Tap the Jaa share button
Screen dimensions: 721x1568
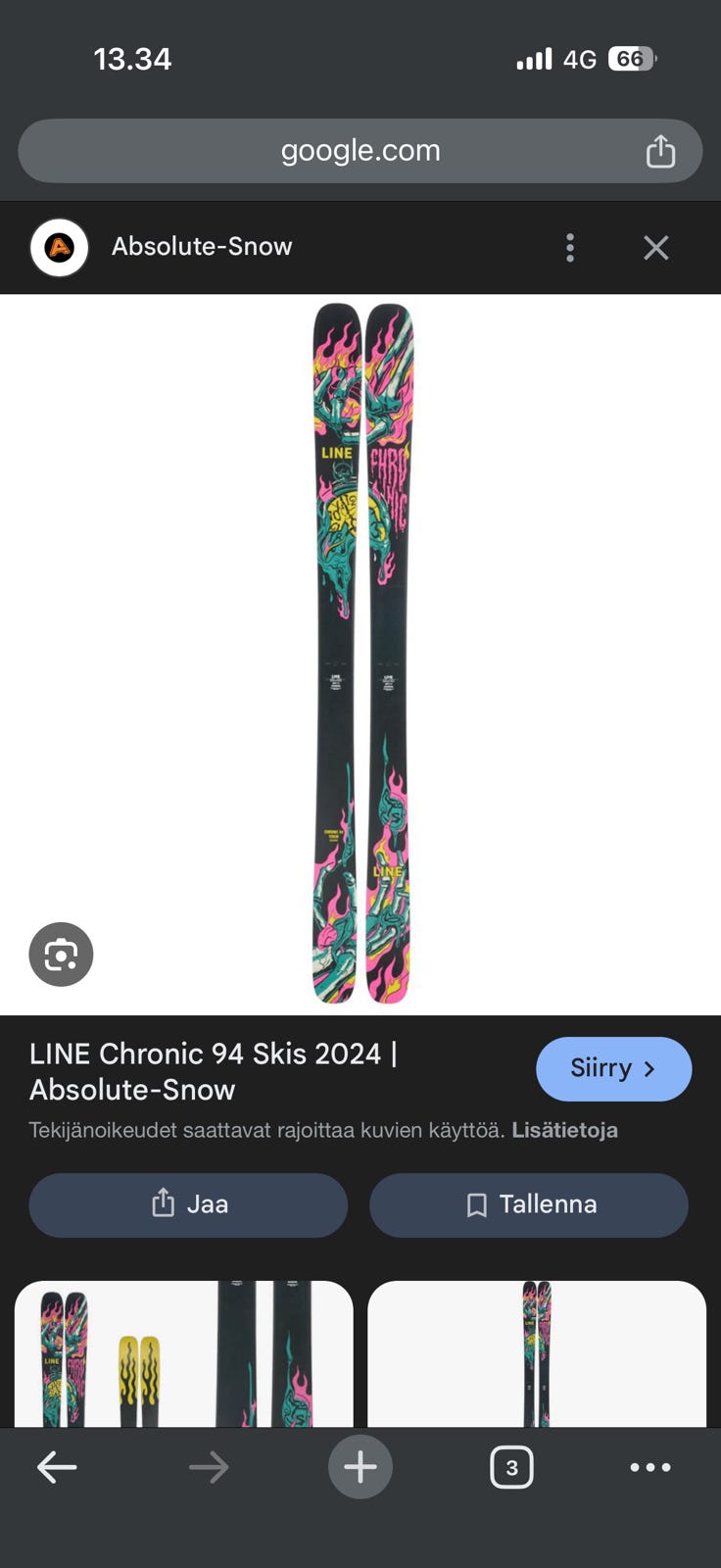[x=188, y=1204]
